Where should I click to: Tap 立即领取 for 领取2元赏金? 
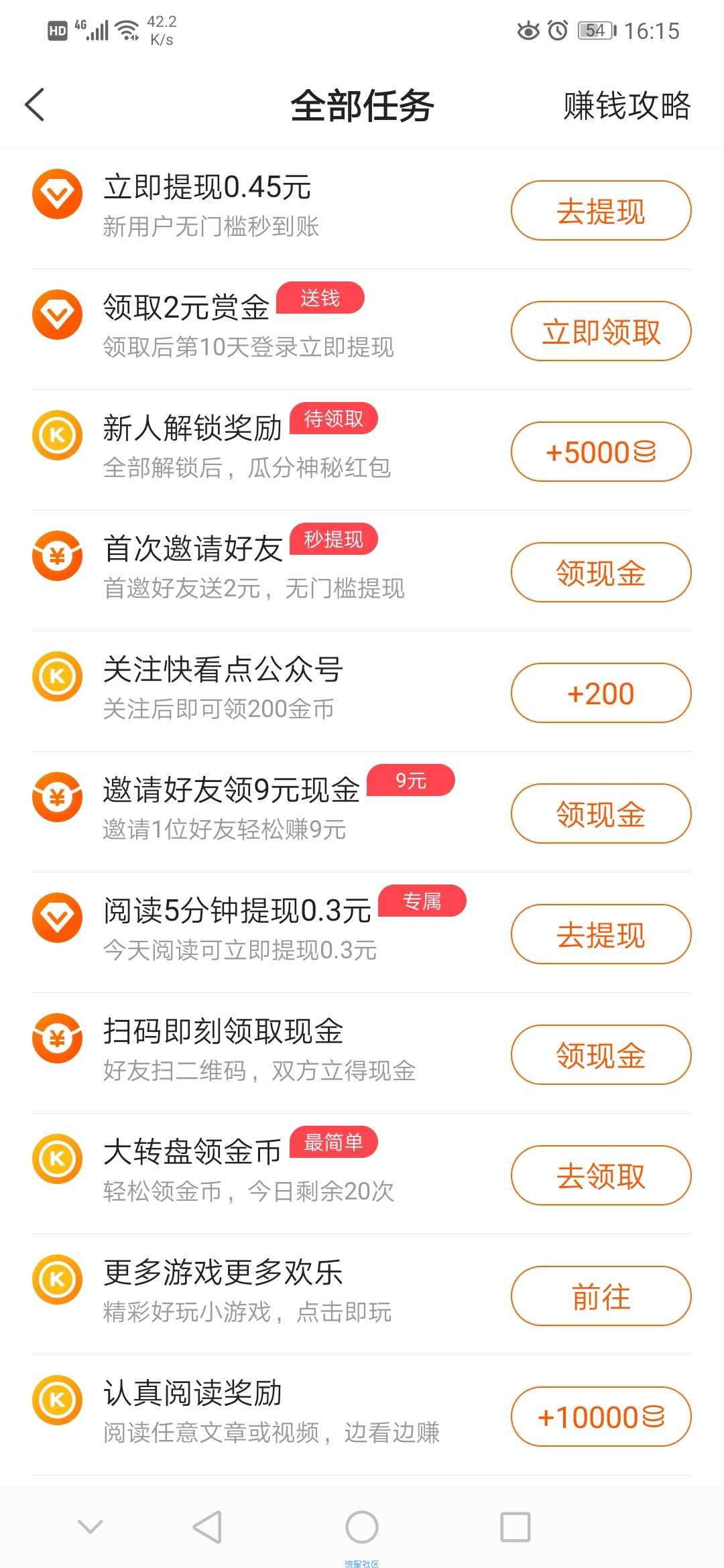click(601, 331)
